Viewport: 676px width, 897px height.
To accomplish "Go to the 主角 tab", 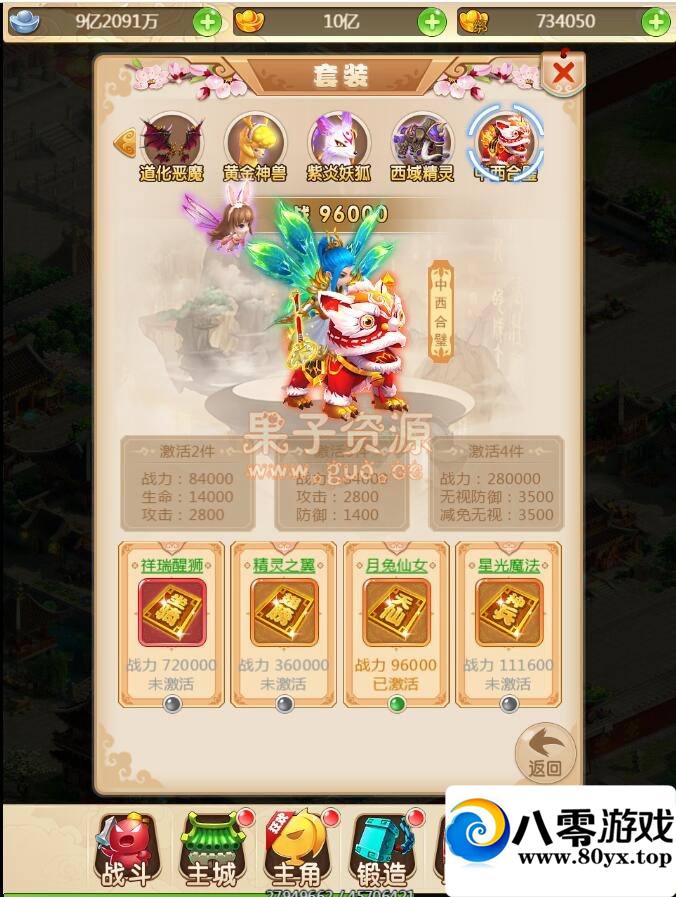I will click(x=297, y=850).
